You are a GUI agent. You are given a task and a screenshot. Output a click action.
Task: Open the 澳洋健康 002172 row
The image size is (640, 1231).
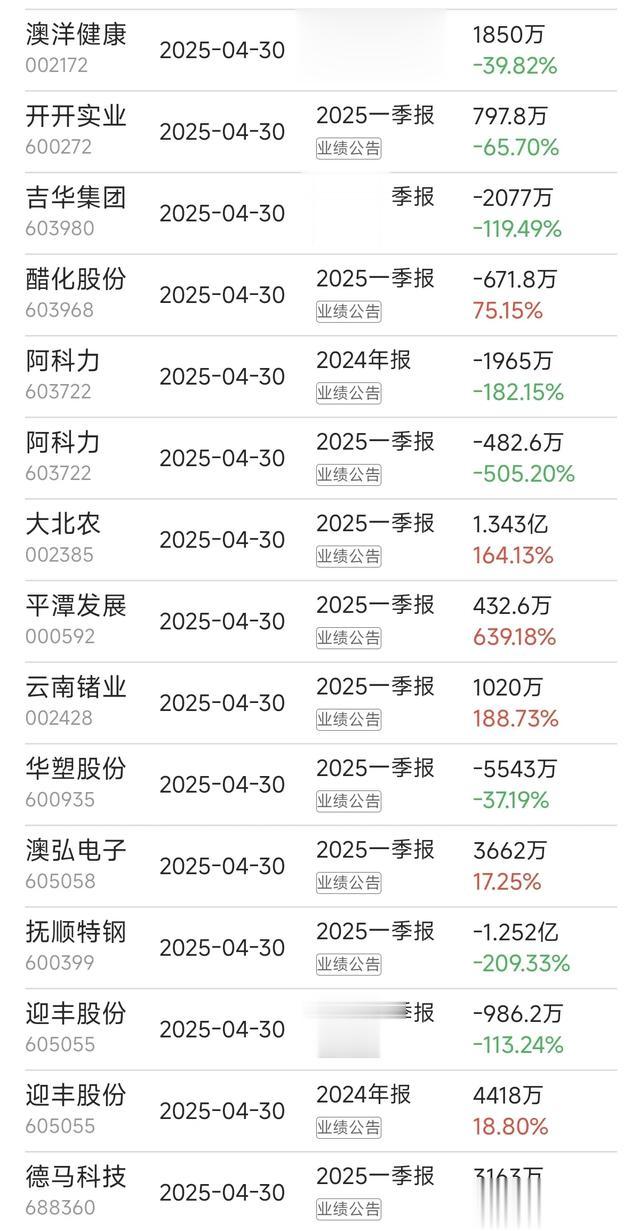(320, 50)
